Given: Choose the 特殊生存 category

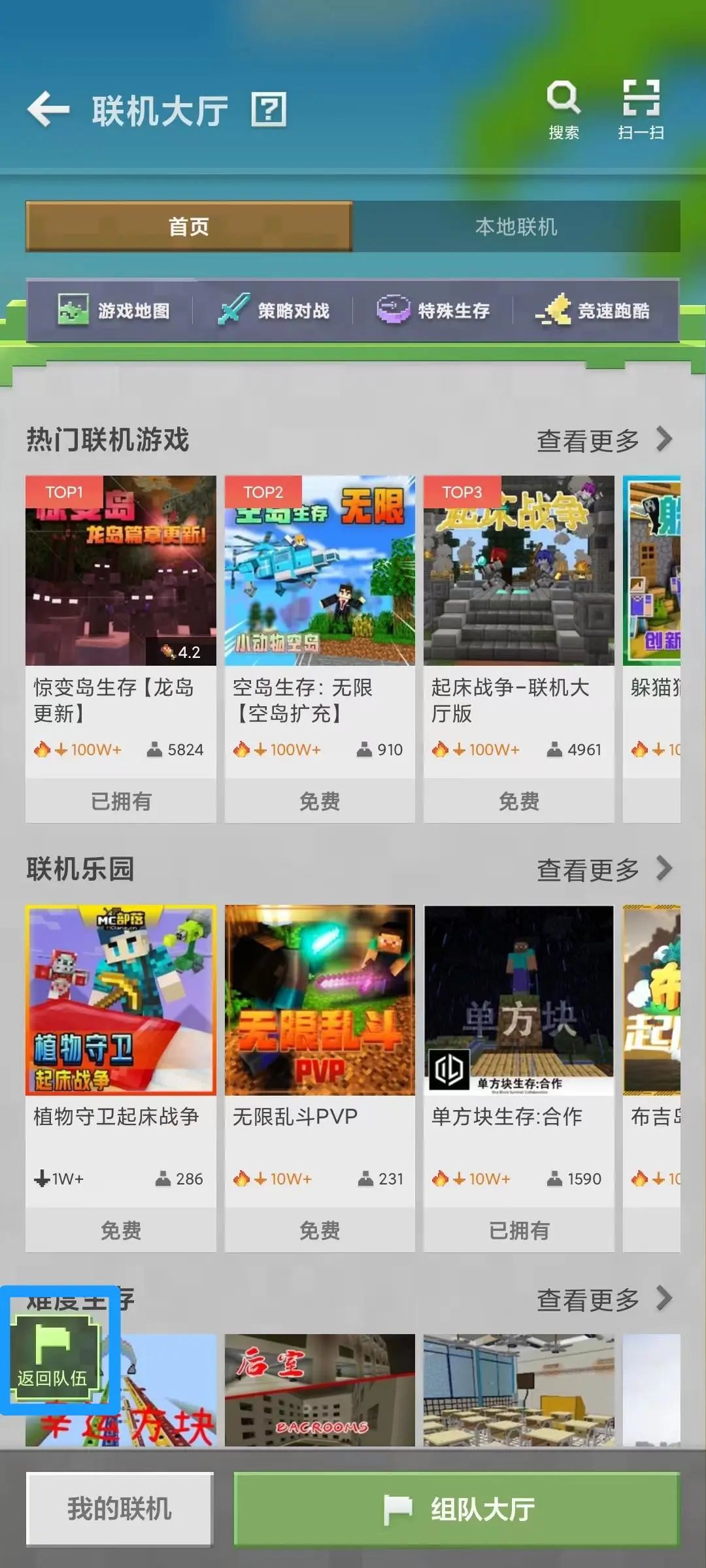Looking at the screenshot, I should 434,310.
